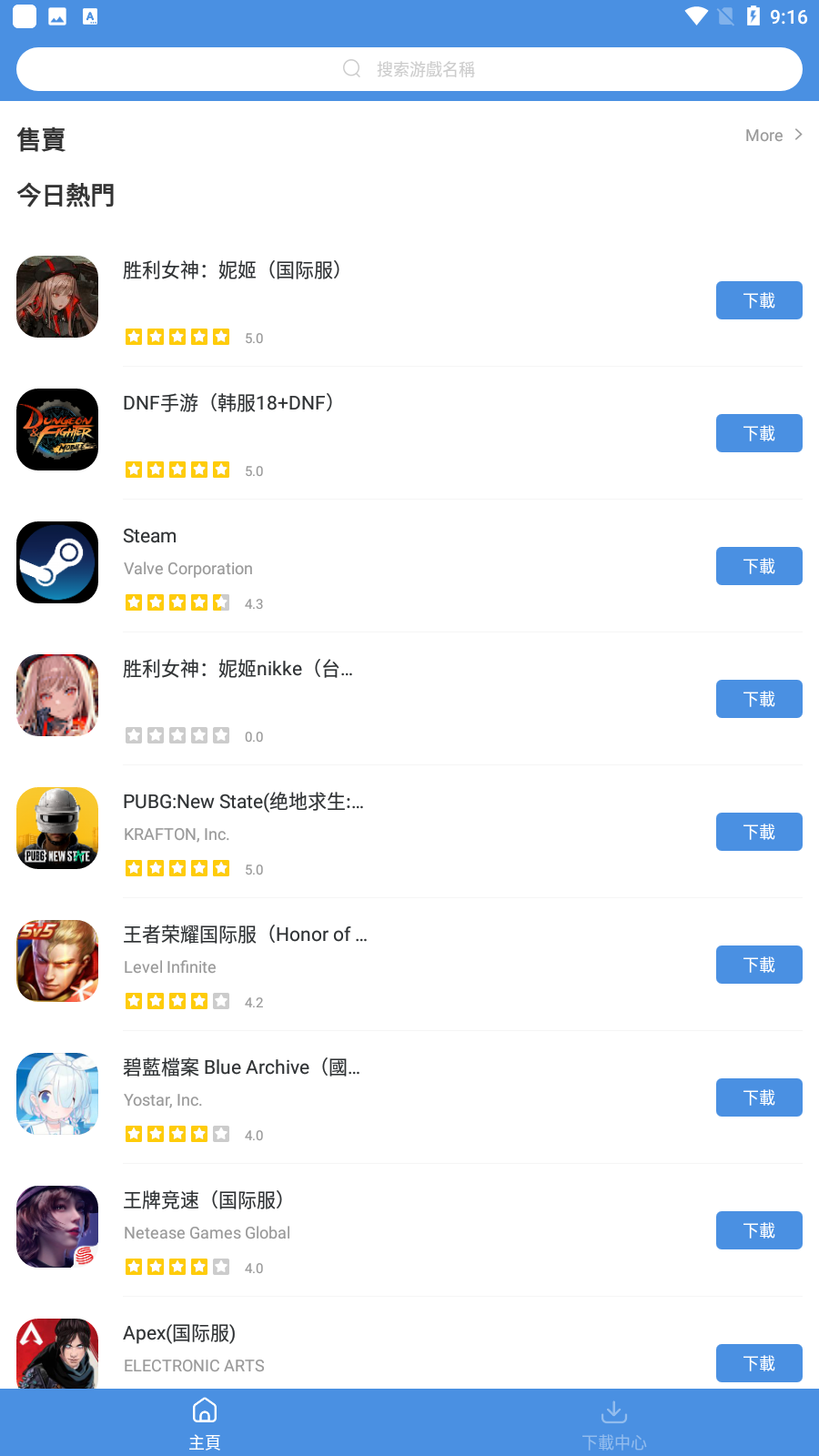Download 王牌竞速（国际服）
This screenshot has height=1456, width=819.
coord(758,1230)
